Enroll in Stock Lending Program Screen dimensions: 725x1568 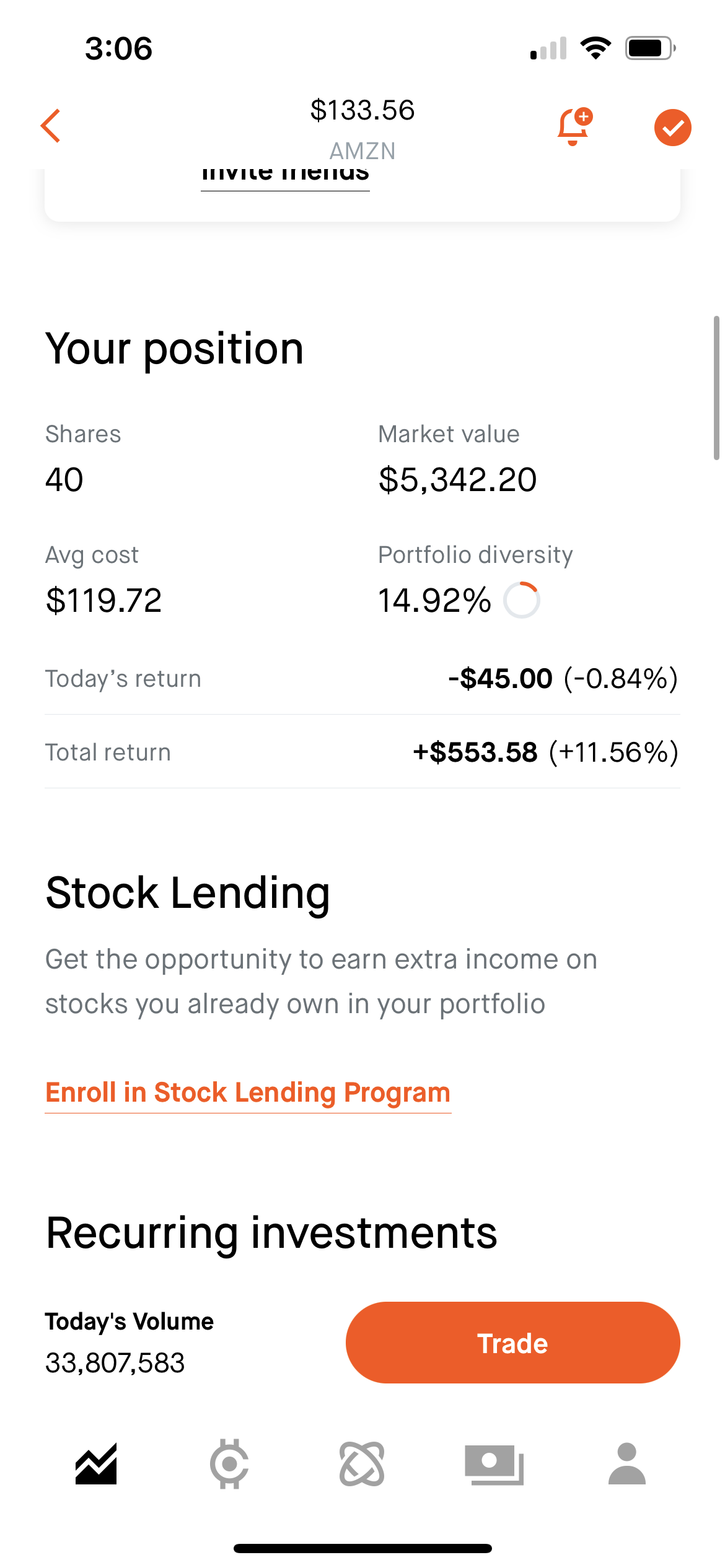coord(248,1093)
